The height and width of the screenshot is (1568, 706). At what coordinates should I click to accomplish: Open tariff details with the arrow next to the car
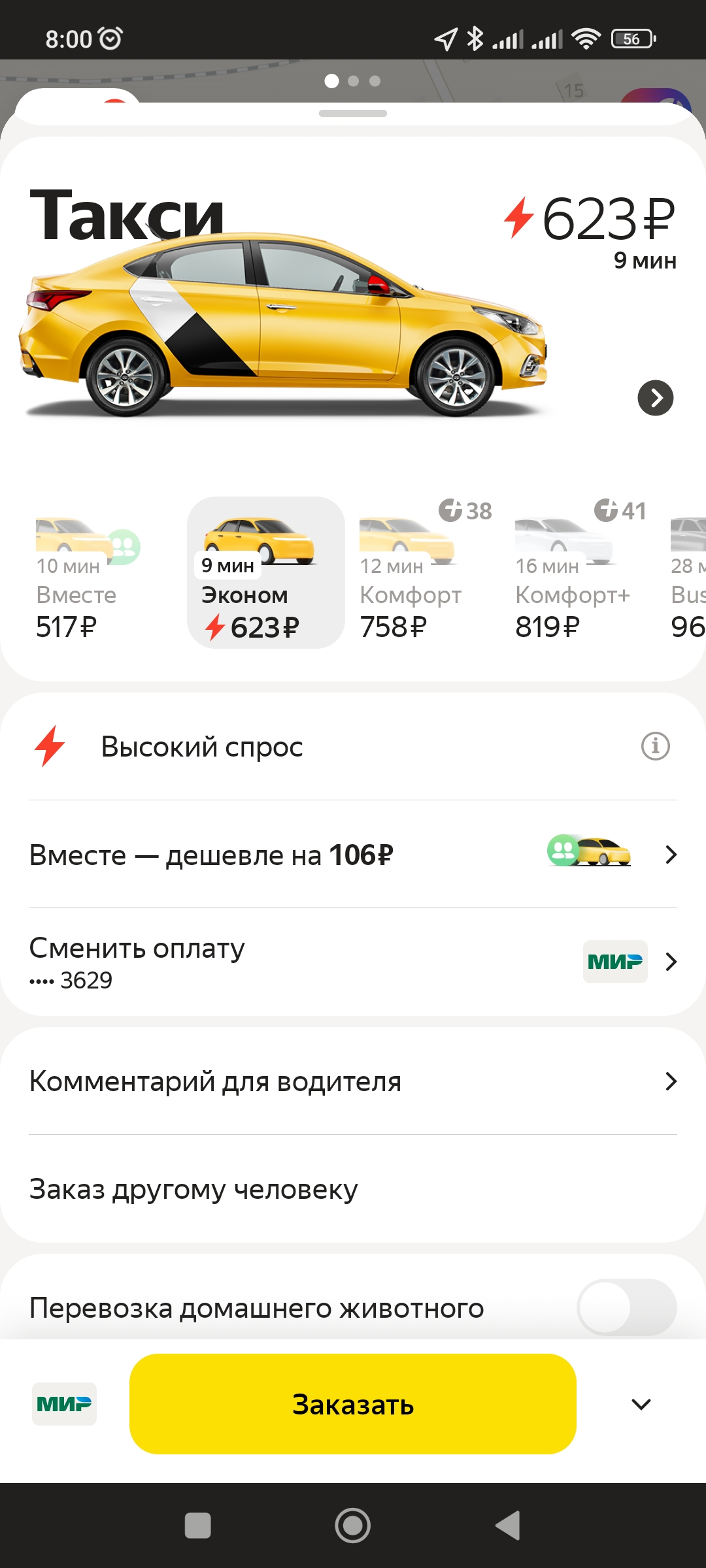point(655,398)
